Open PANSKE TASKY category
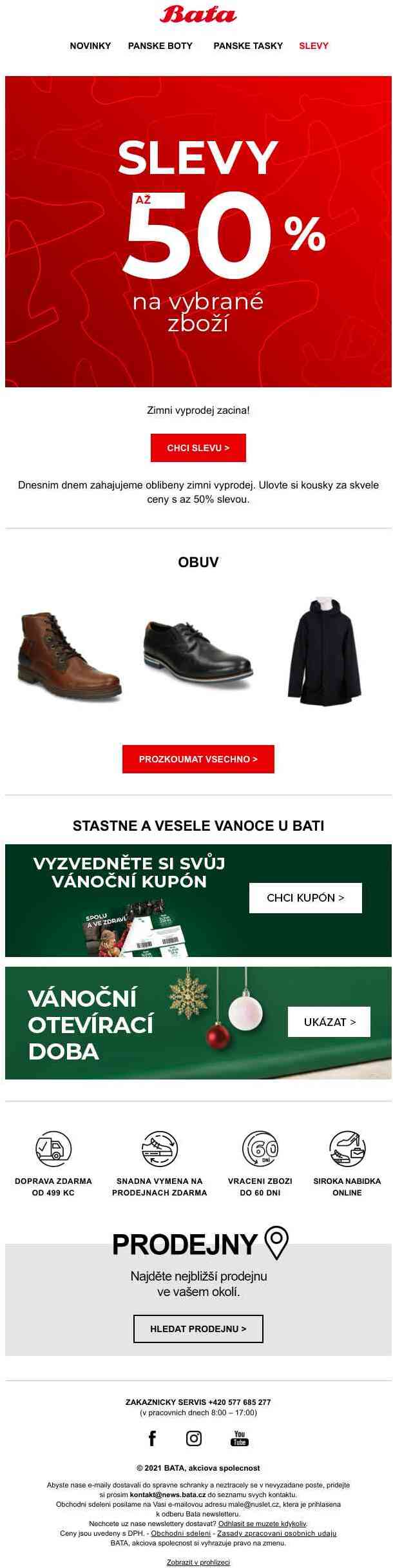This screenshot has height=1568, width=393. (x=248, y=46)
